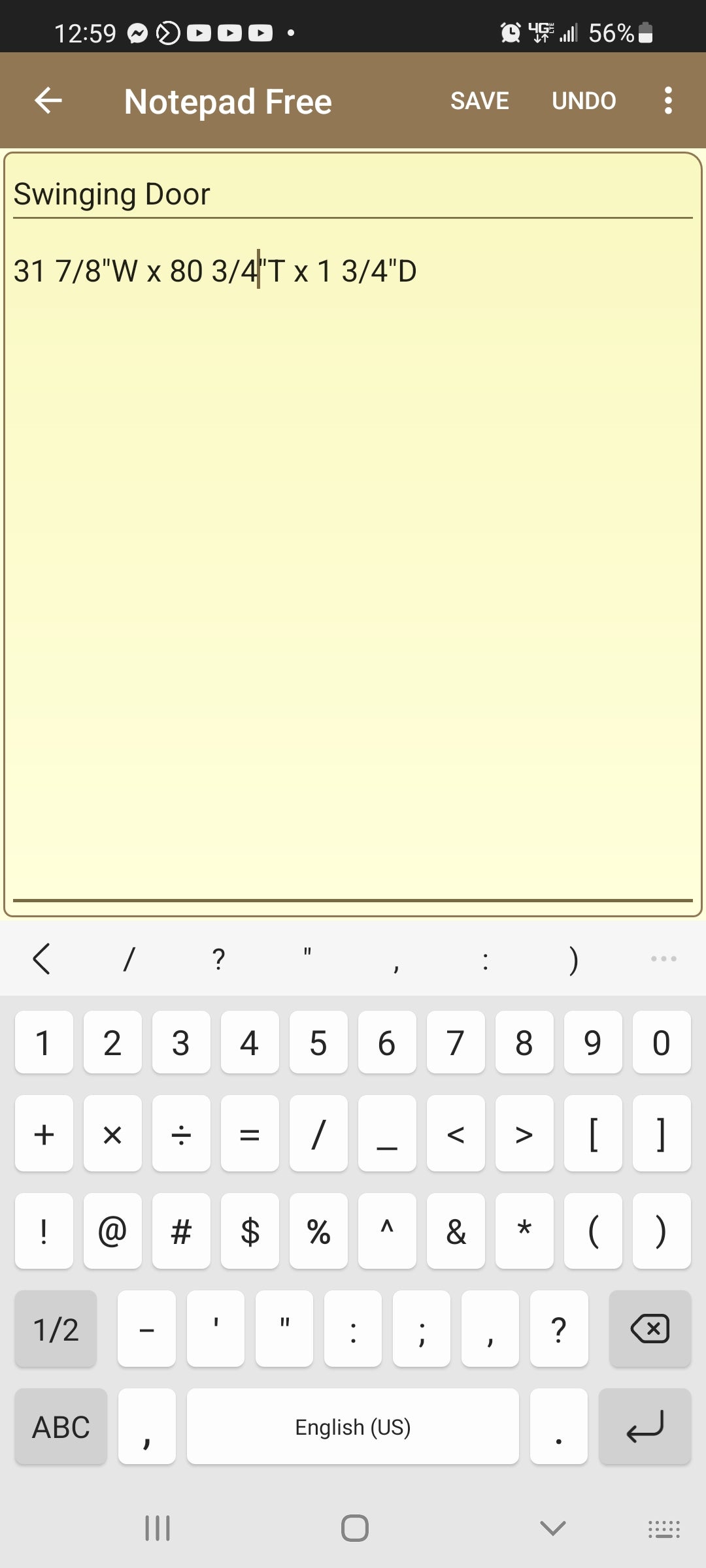
Task: Tap the double quote key in suggestion strip
Action: tap(307, 959)
